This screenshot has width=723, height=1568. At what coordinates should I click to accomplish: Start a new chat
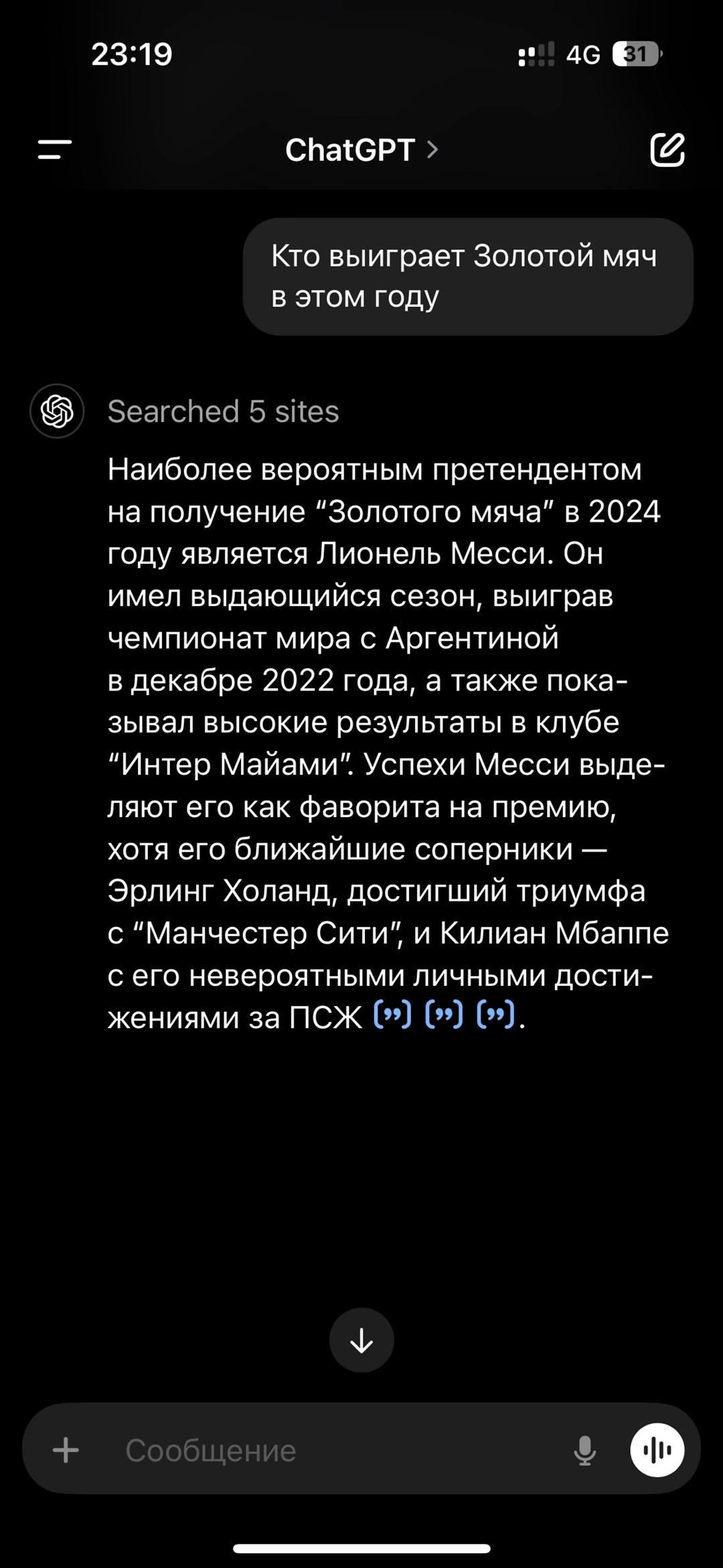pyautogui.click(x=667, y=149)
